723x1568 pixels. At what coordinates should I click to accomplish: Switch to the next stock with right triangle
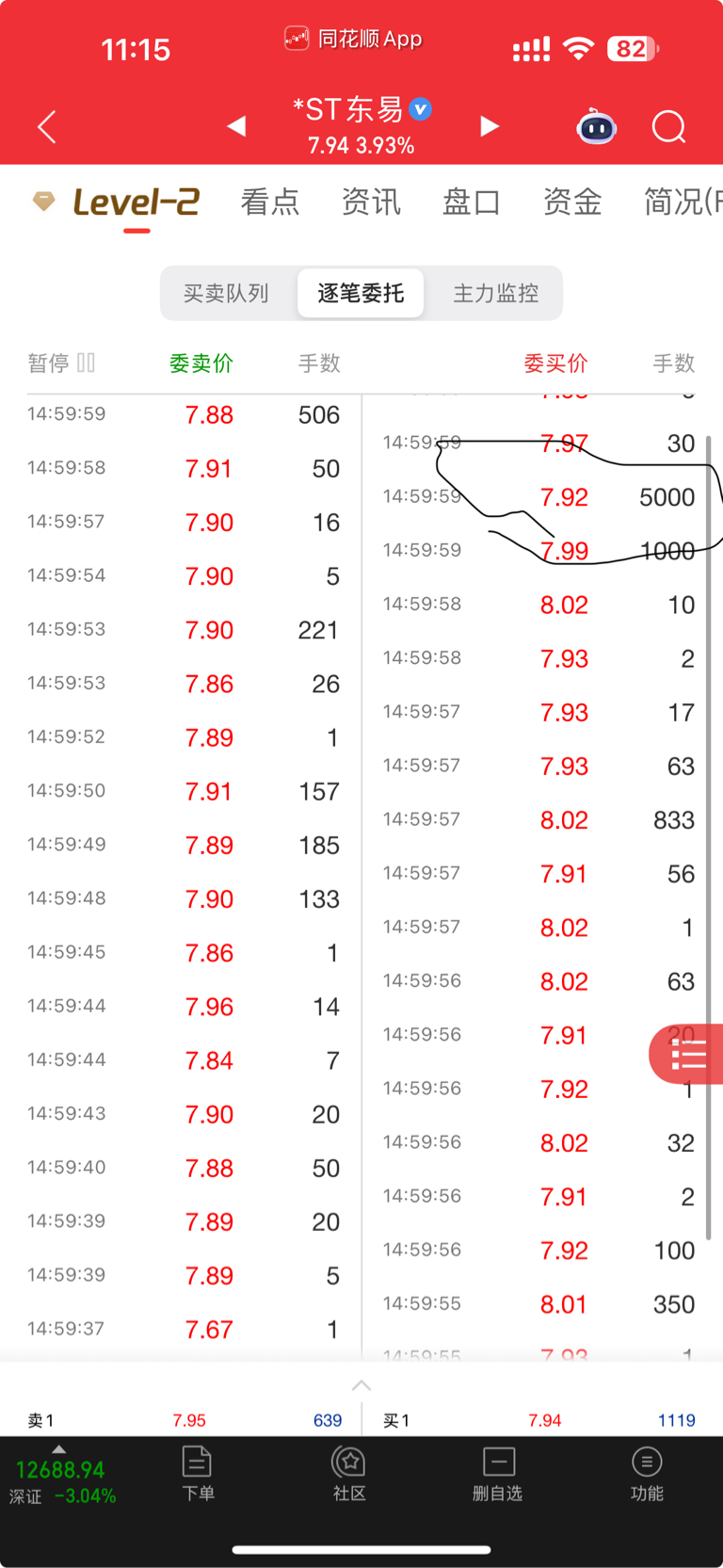tap(489, 126)
